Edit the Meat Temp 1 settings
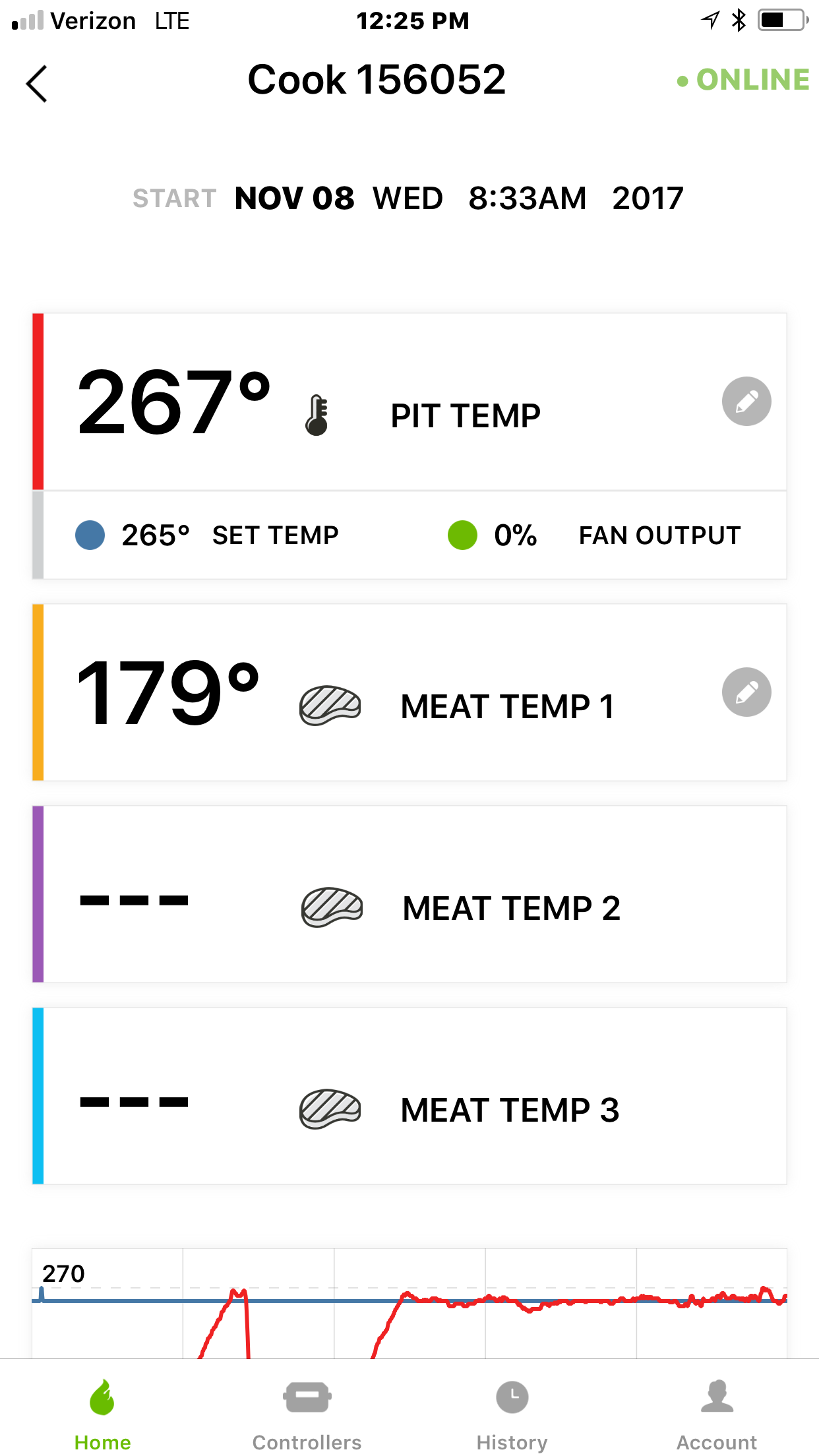Image resolution: width=819 pixels, height=1456 pixels. (x=746, y=692)
